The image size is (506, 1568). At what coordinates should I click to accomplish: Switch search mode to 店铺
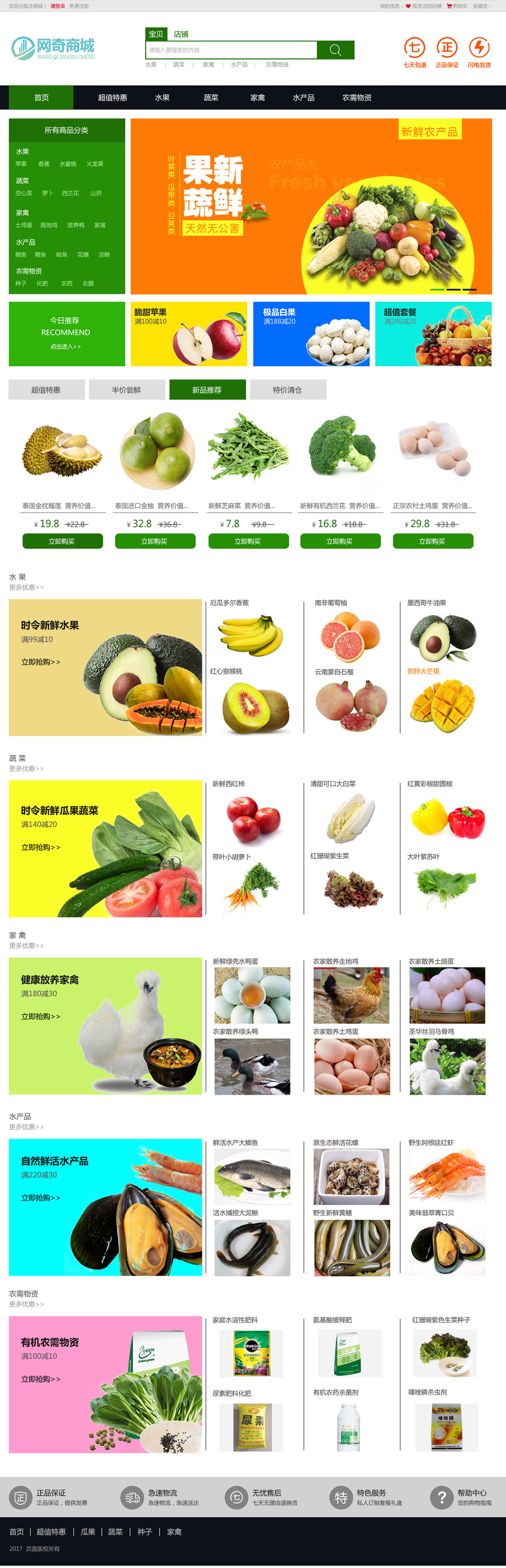pyautogui.click(x=181, y=34)
